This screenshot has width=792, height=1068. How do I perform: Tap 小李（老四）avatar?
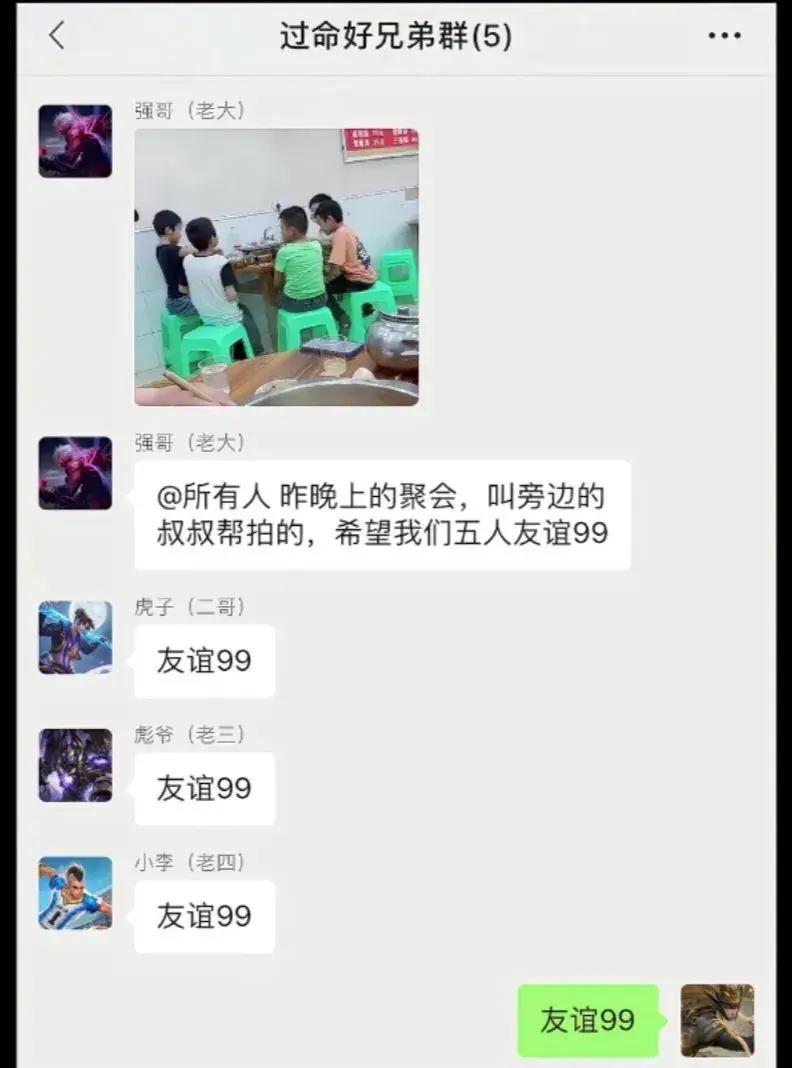[75, 893]
